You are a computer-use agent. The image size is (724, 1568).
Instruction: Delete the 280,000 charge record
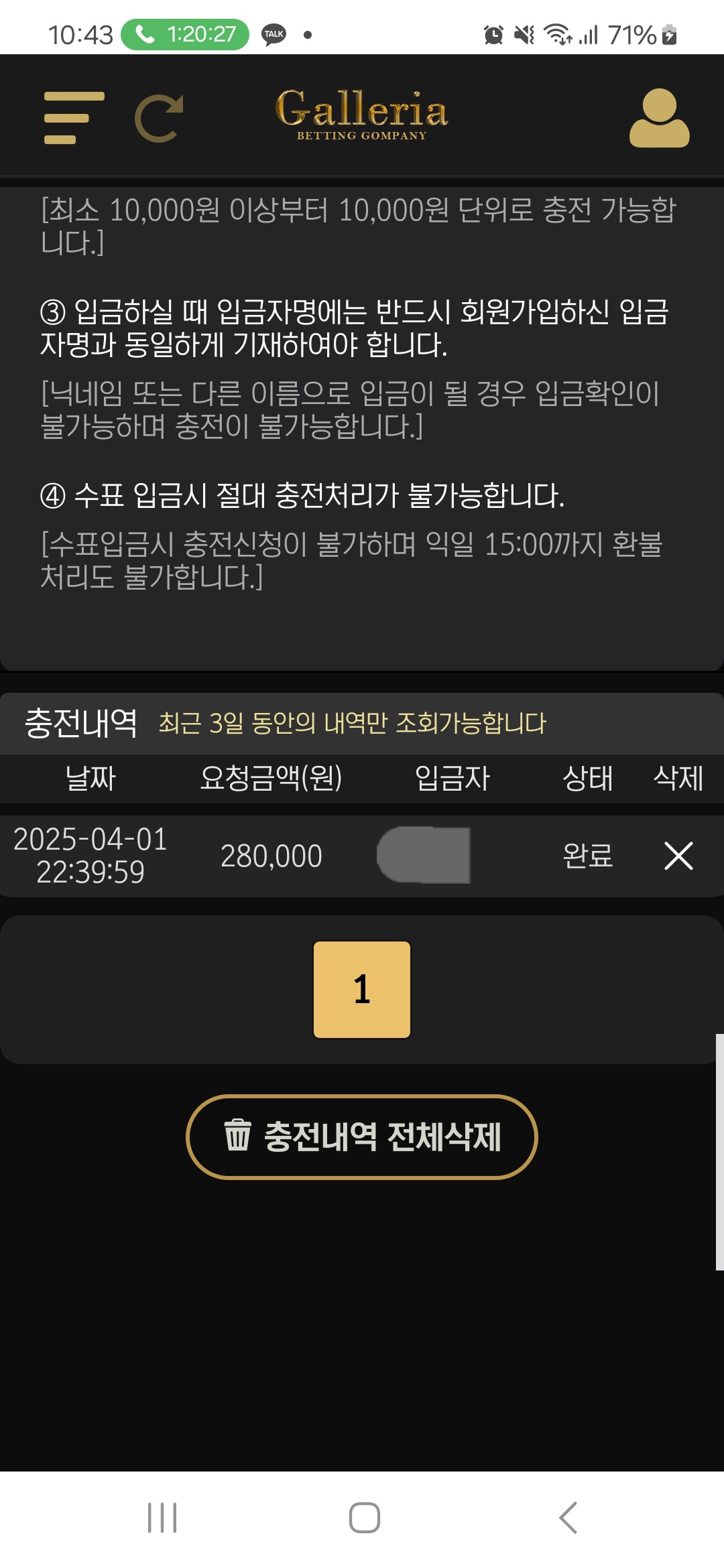tap(678, 856)
